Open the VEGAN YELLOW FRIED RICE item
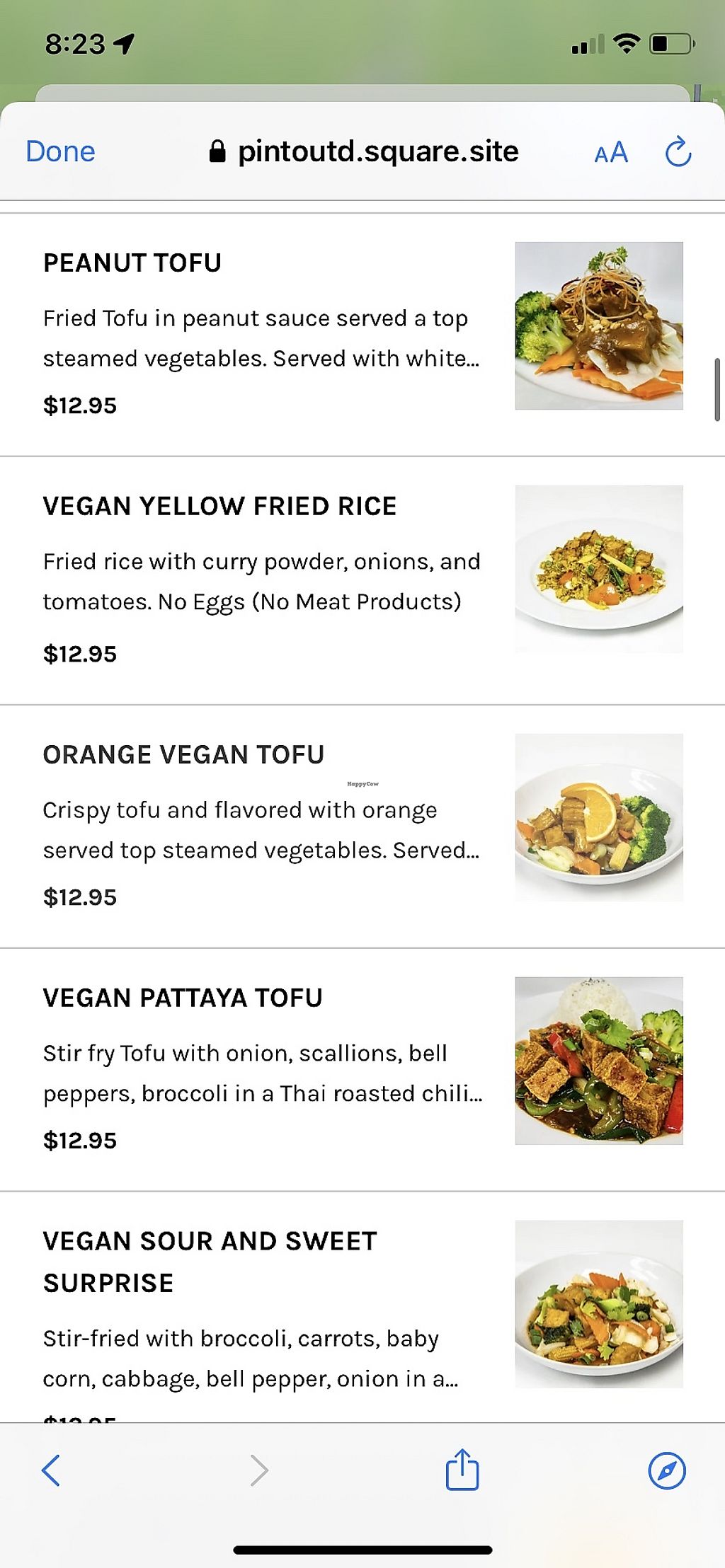725x1568 pixels. coord(218,506)
